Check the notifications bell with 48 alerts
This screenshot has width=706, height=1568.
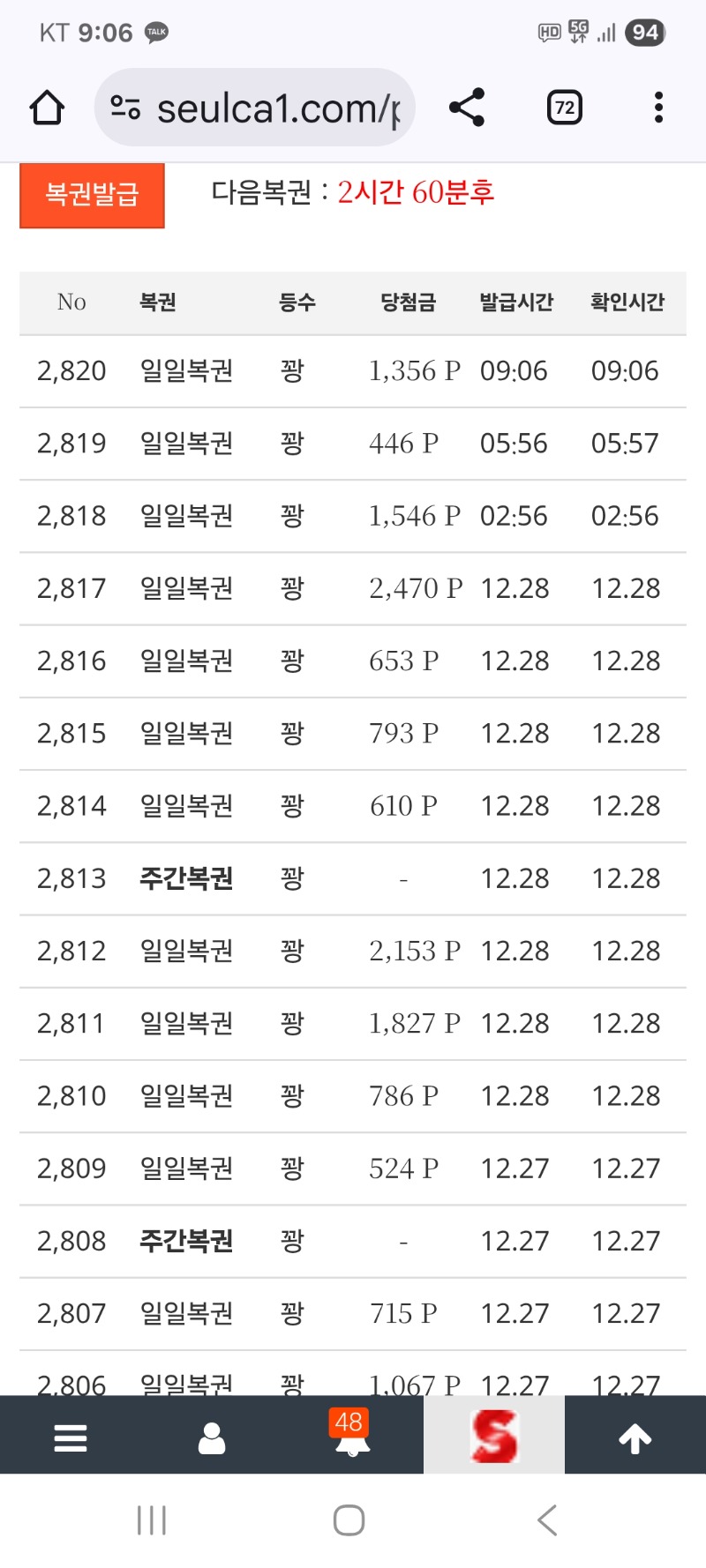click(x=352, y=1437)
